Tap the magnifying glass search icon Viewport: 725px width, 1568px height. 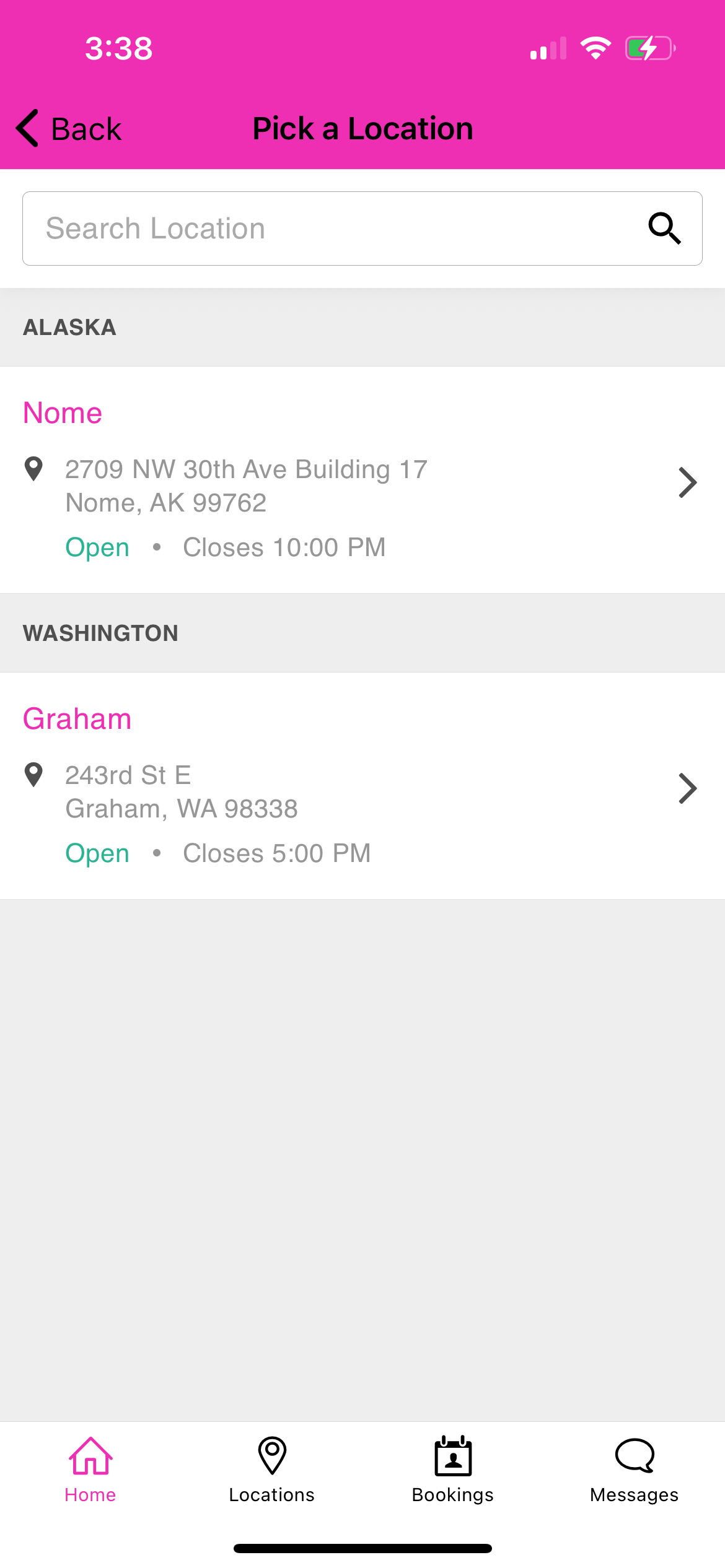click(664, 229)
